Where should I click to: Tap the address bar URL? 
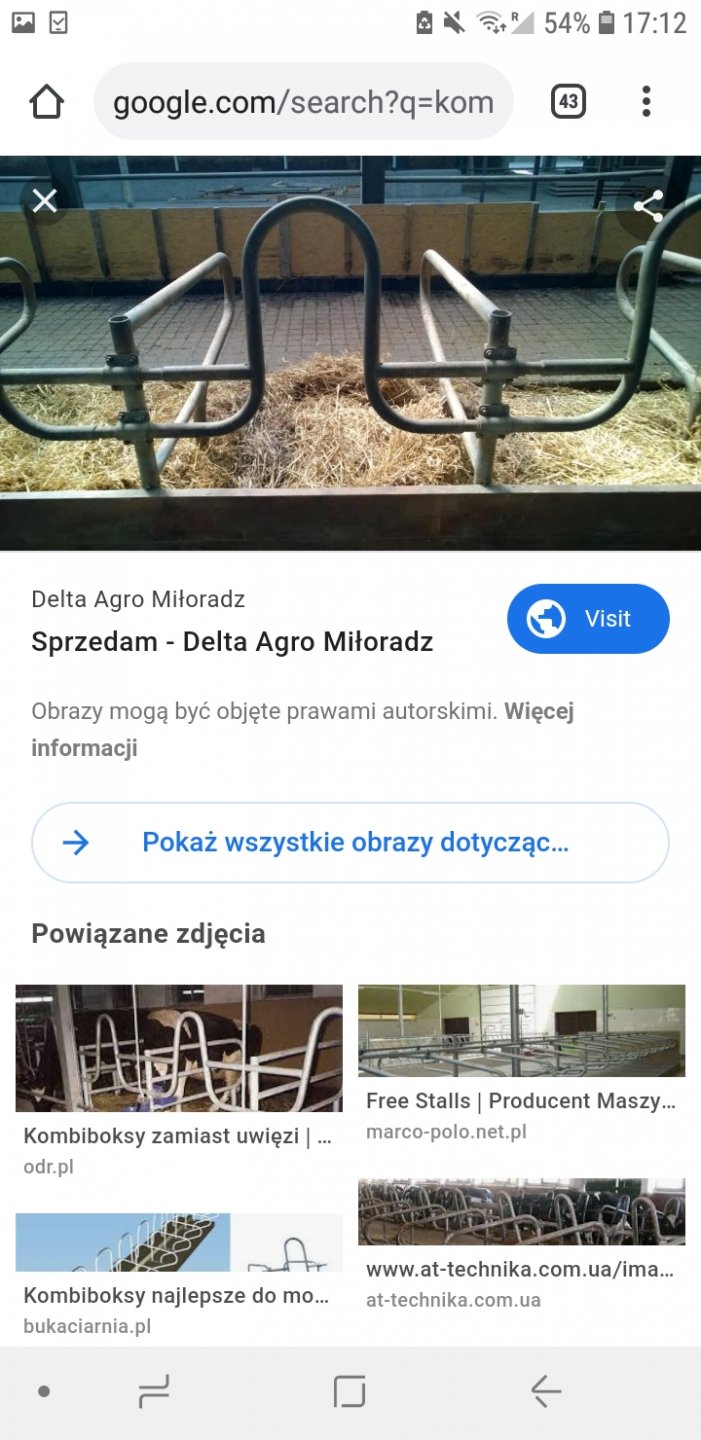click(x=303, y=102)
